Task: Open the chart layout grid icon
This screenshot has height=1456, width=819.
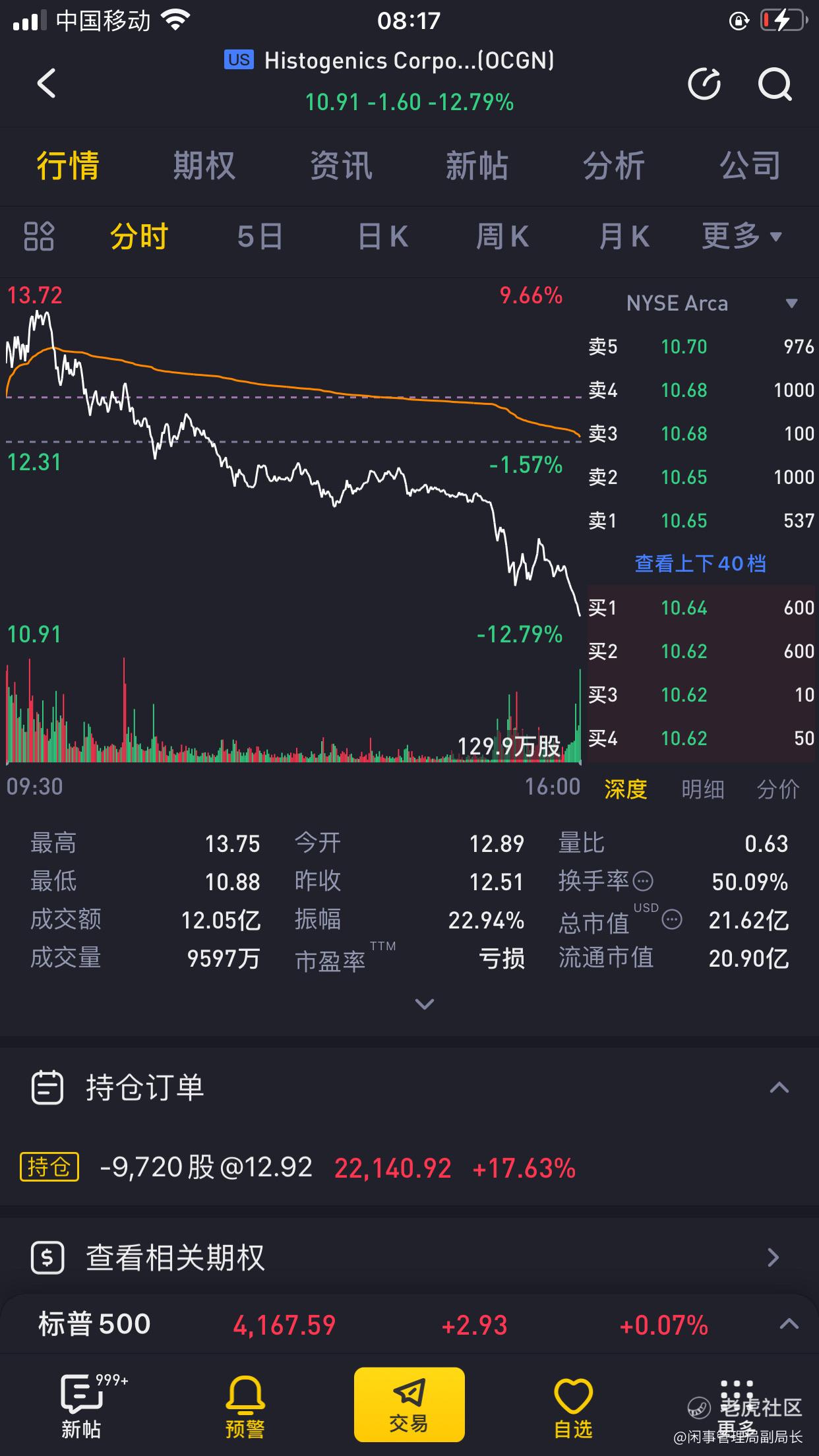Action: [39, 236]
